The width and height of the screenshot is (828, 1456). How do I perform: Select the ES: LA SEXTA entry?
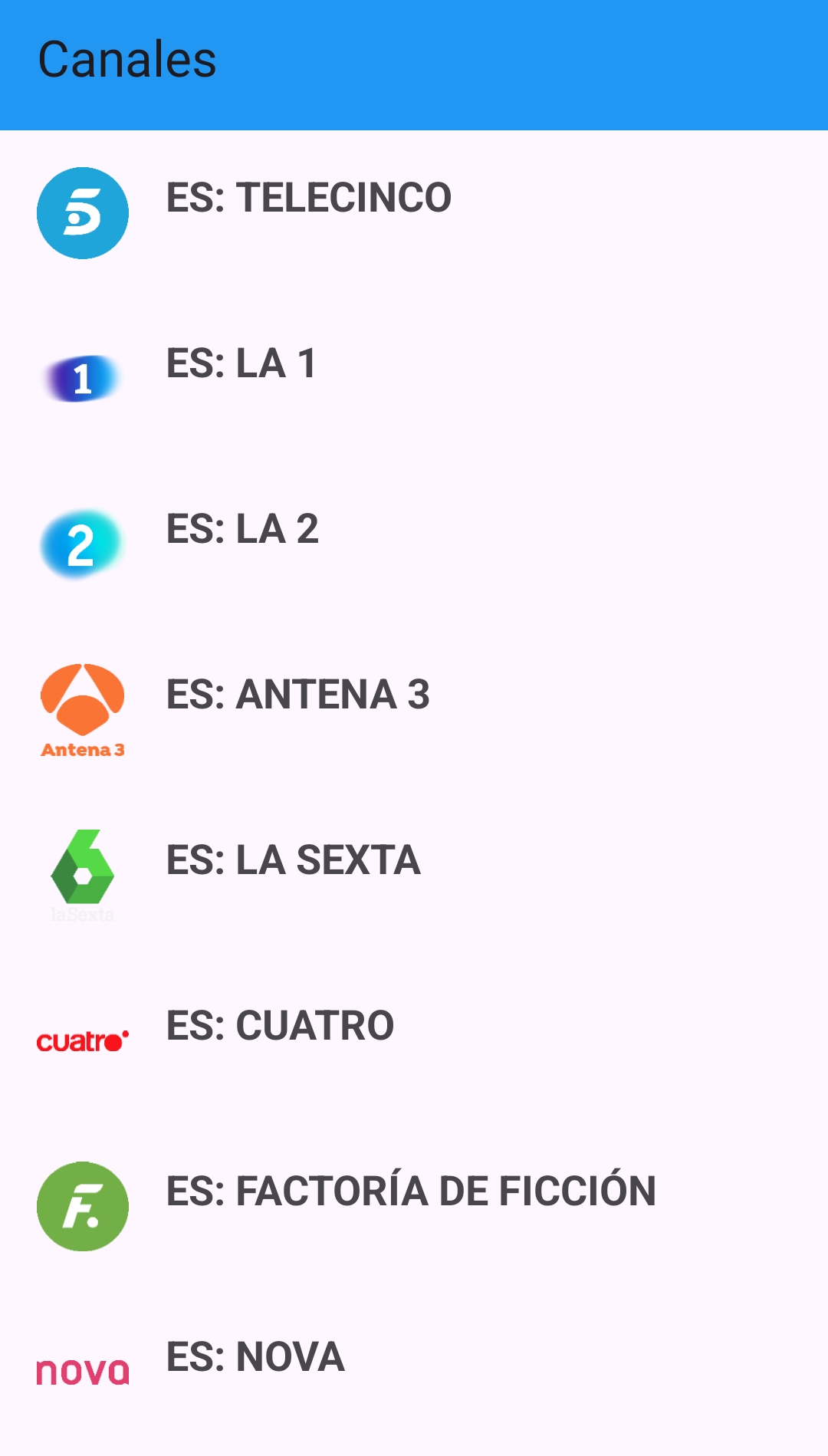(x=293, y=859)
